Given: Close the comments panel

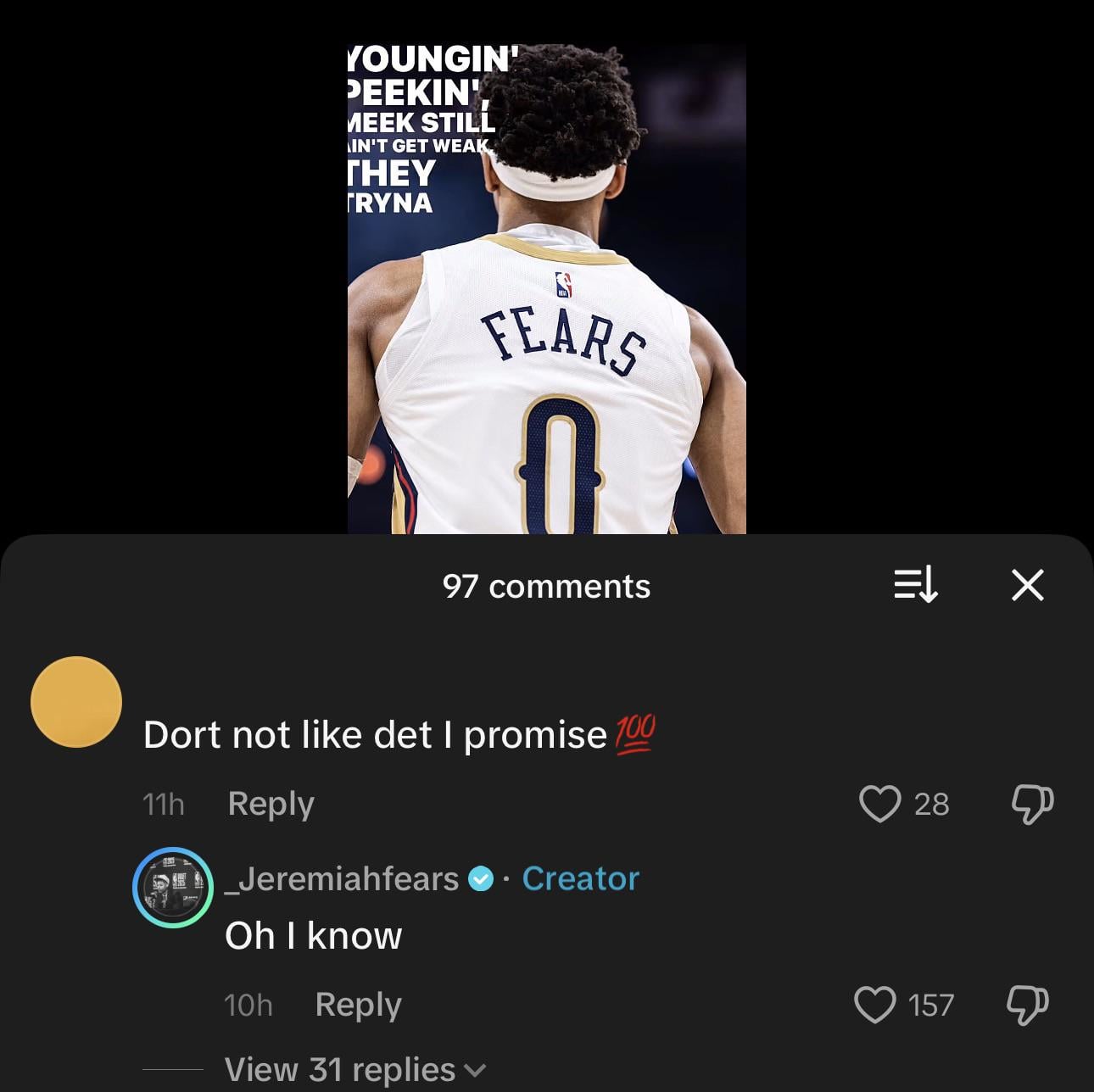Looking at the screenshot, I should [x=1027, y=585].
